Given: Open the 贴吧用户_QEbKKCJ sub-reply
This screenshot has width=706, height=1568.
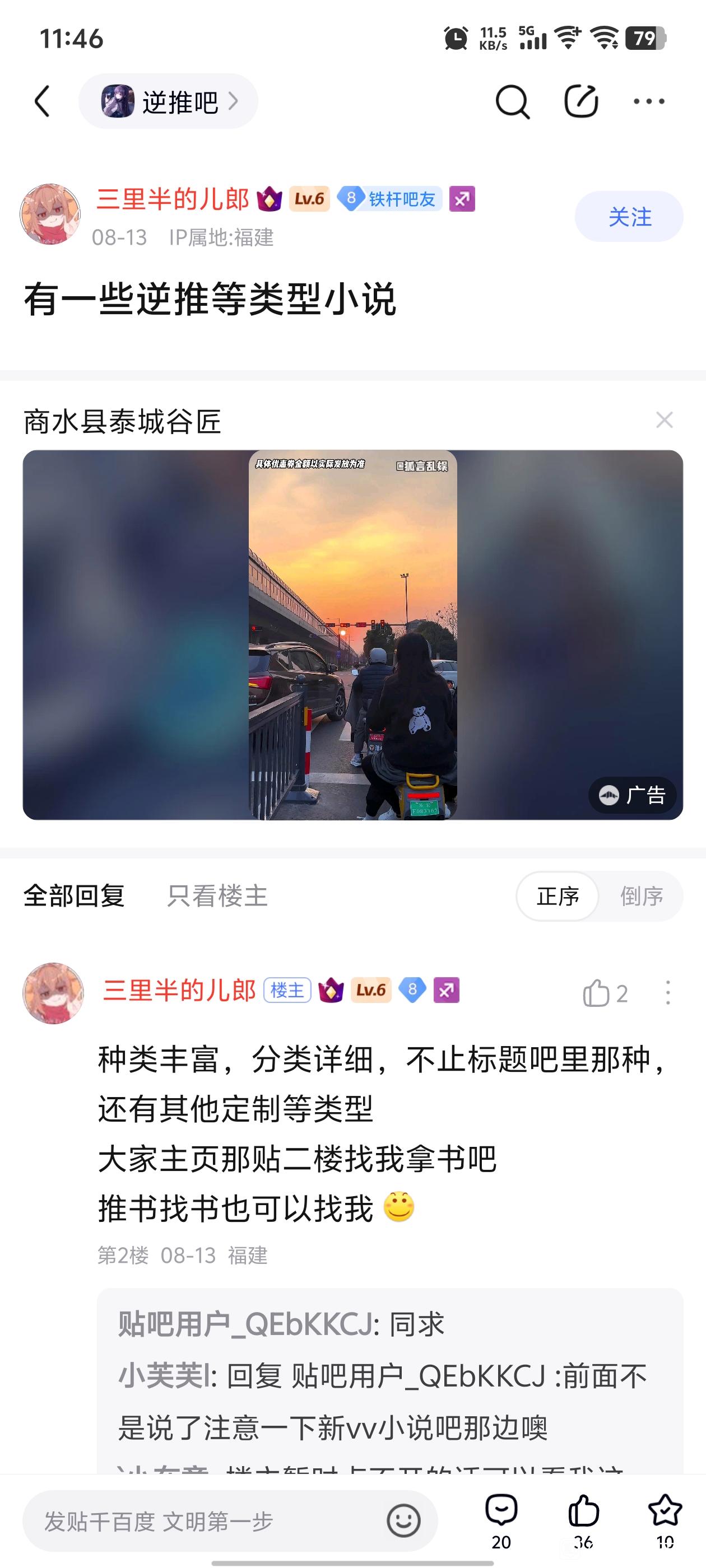Looking at the screenshot, I should coord(280,1324).
